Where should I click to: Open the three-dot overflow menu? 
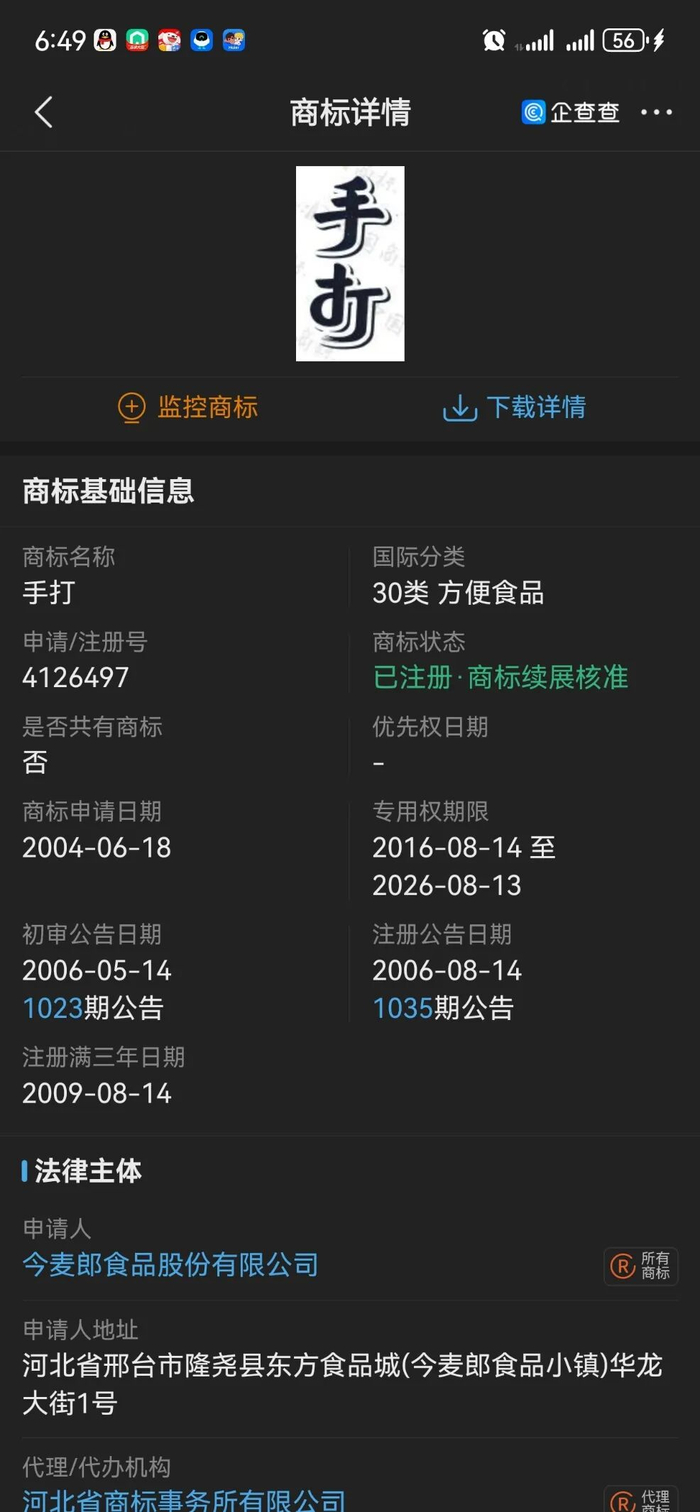(x=656, y=112)
